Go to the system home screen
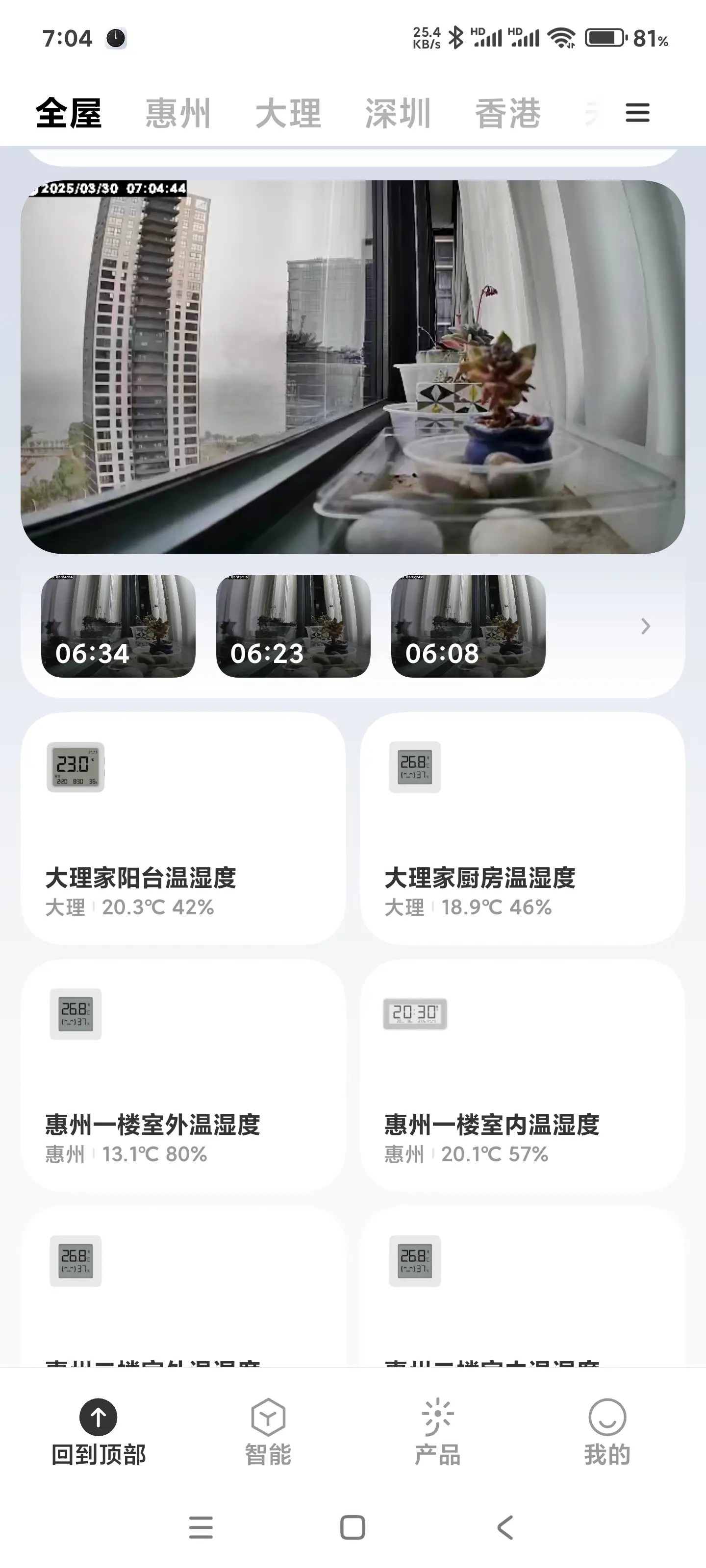The width and height of the screenshot is (706, 1568). [x=353, y=1527]
